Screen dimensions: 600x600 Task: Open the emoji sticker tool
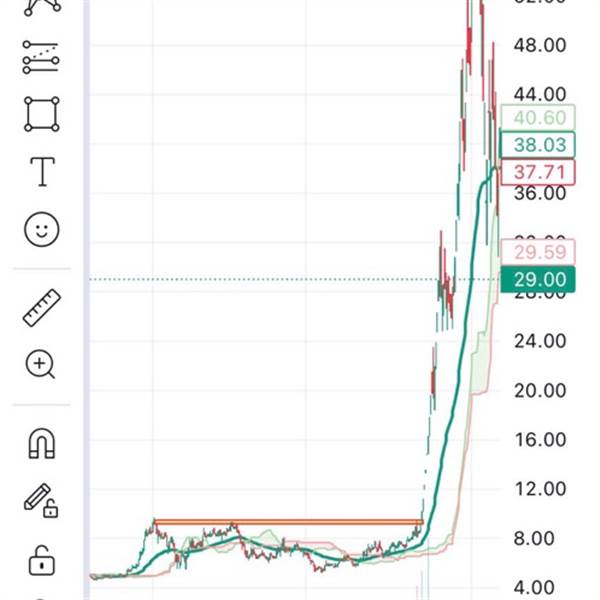click(x=41, y=230)
